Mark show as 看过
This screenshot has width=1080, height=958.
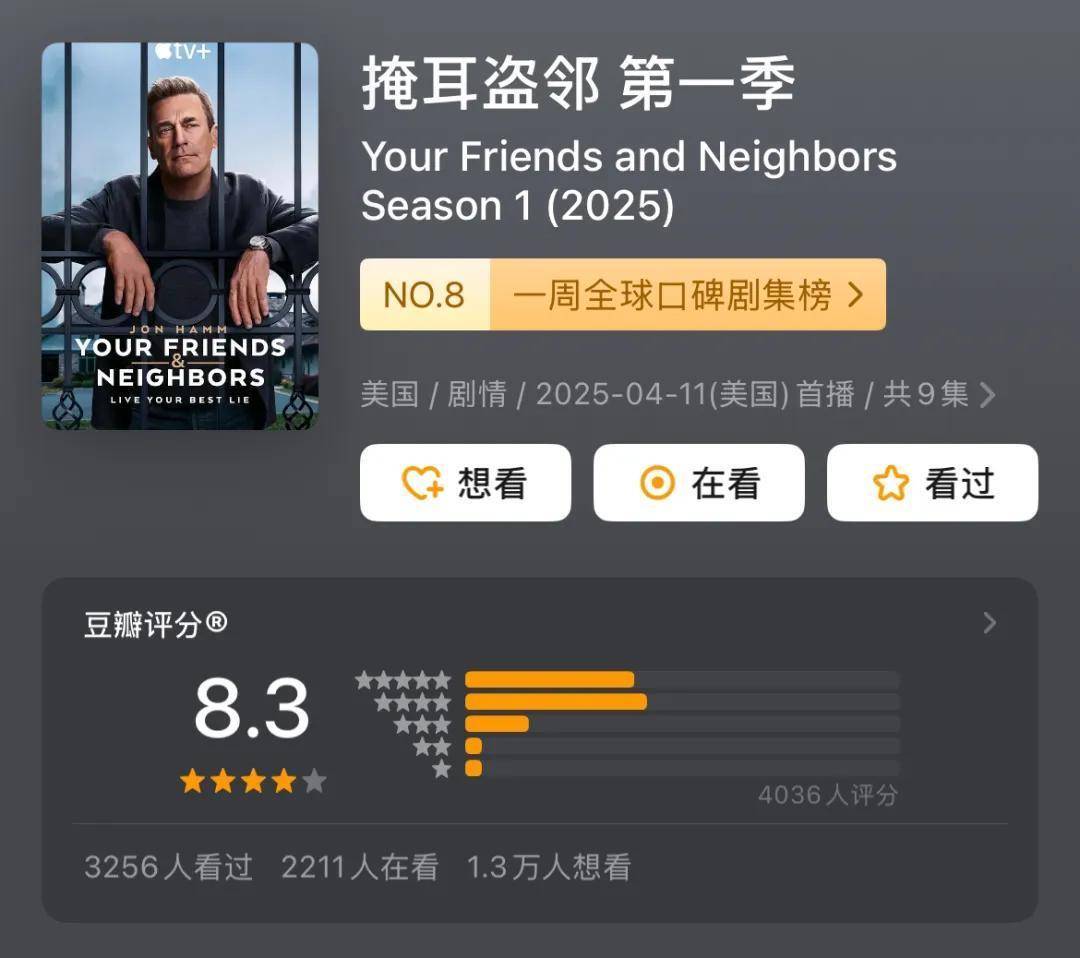[x=932, y=483]
